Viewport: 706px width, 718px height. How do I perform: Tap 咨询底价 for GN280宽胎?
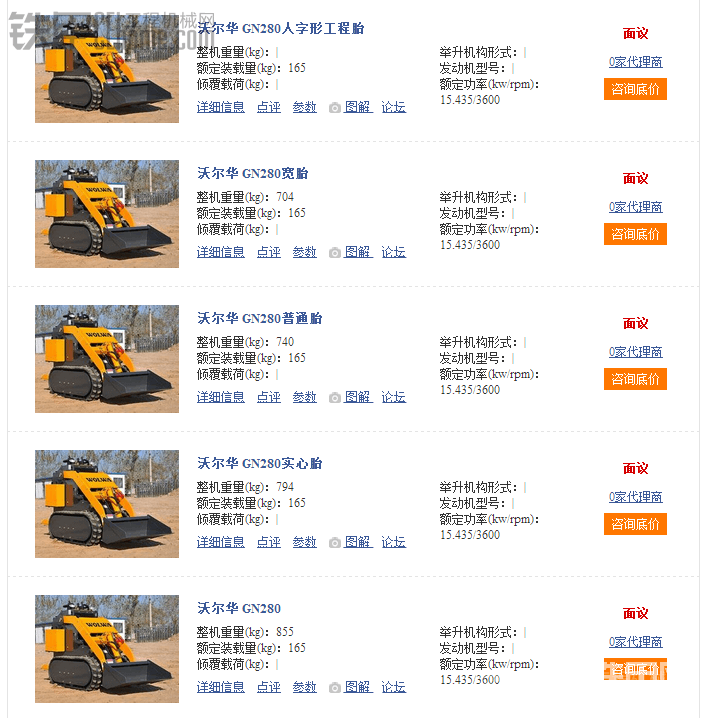[x=635, y=234]
